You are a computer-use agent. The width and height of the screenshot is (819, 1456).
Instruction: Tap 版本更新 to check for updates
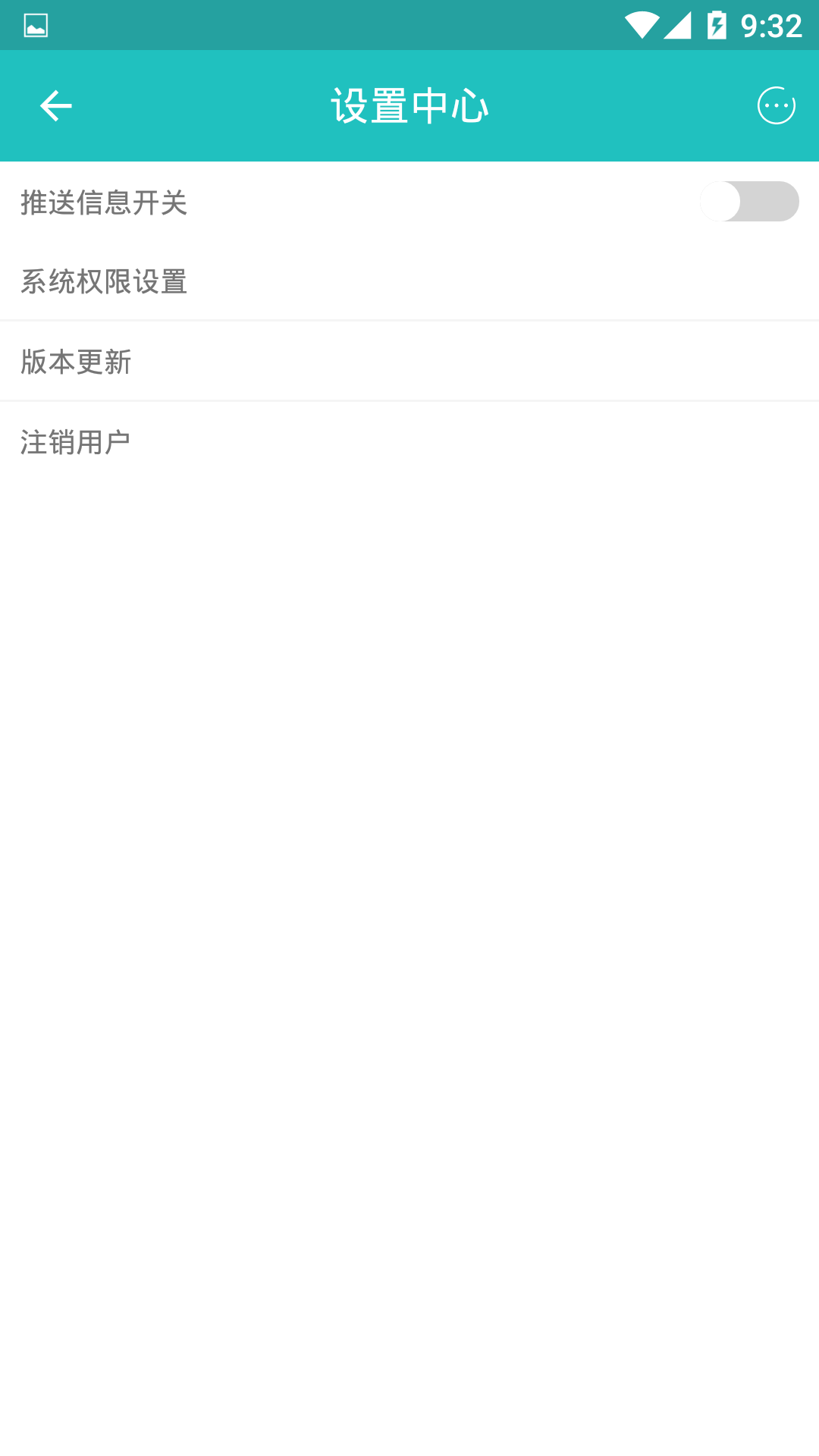tap(75, 362)
